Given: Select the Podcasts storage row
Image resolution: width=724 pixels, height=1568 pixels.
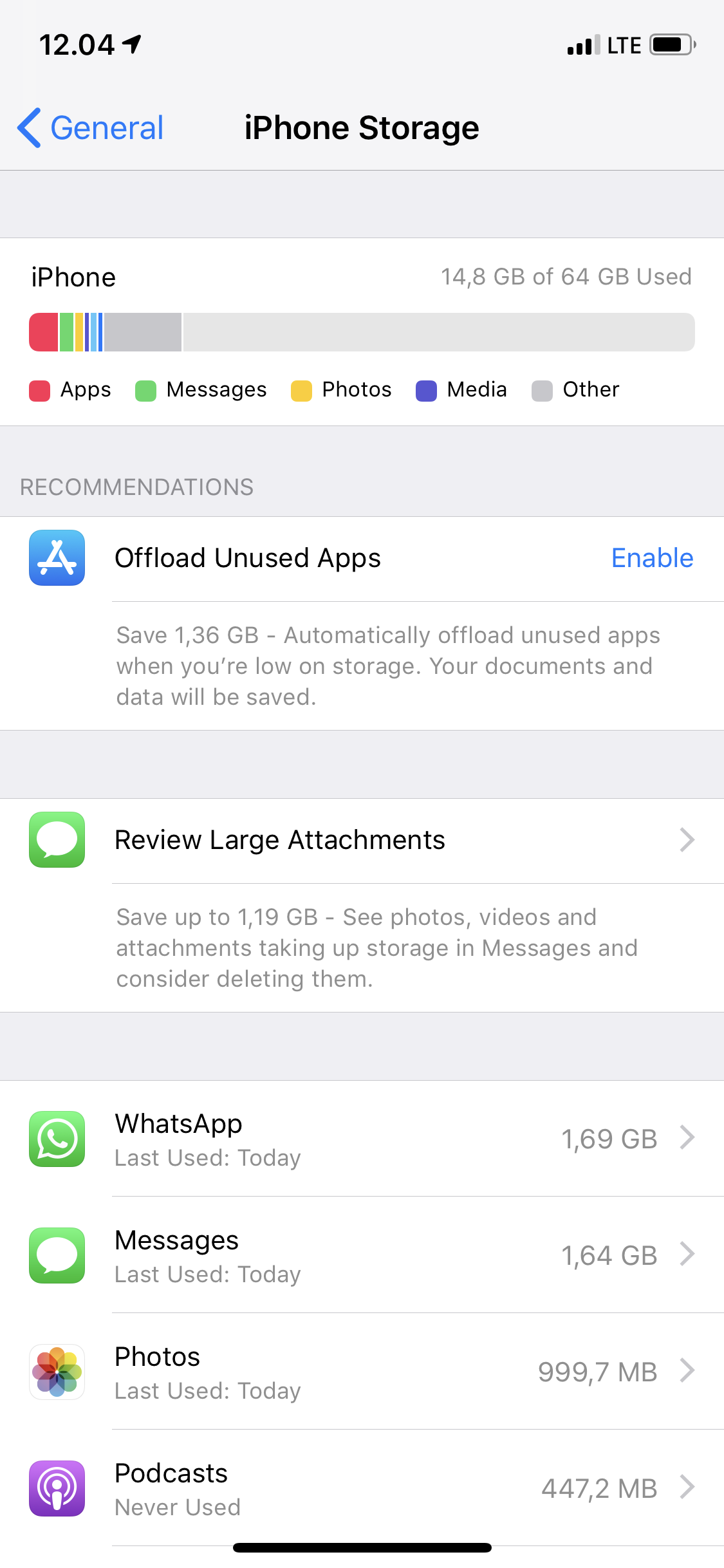Looking at the screenshot, I should click(362, 1488).
